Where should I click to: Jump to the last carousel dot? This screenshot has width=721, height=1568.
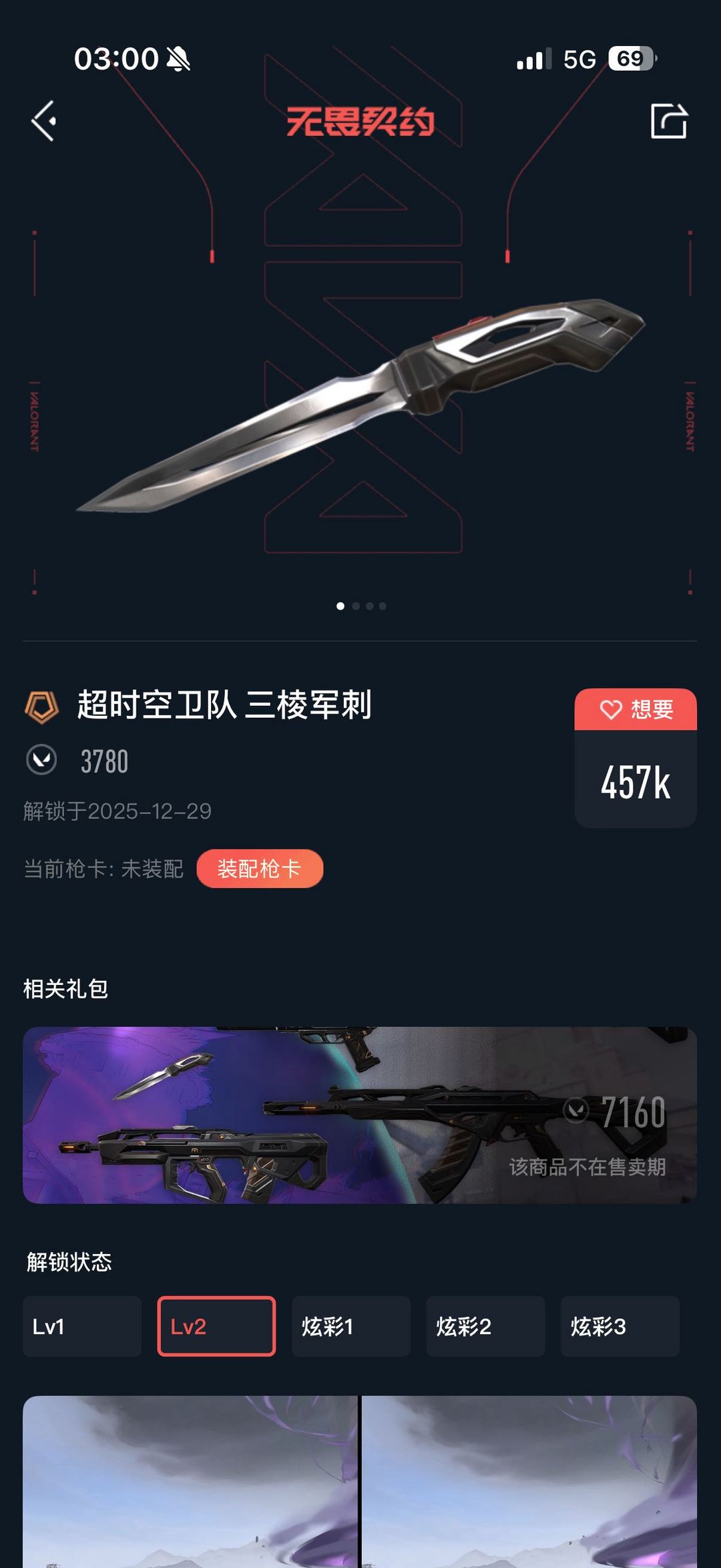[x=382, y=606]
